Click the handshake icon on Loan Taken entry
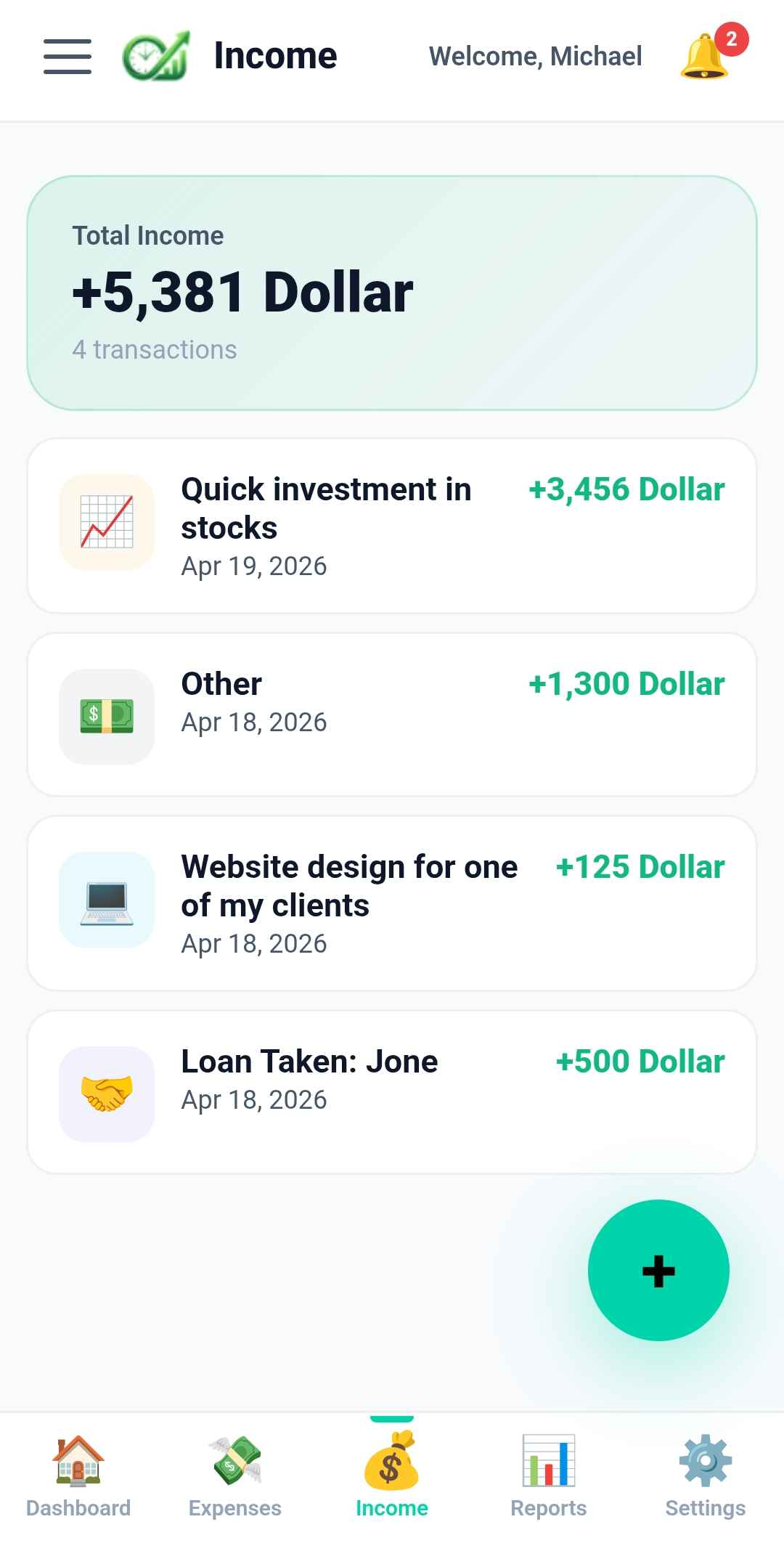 106,1093
